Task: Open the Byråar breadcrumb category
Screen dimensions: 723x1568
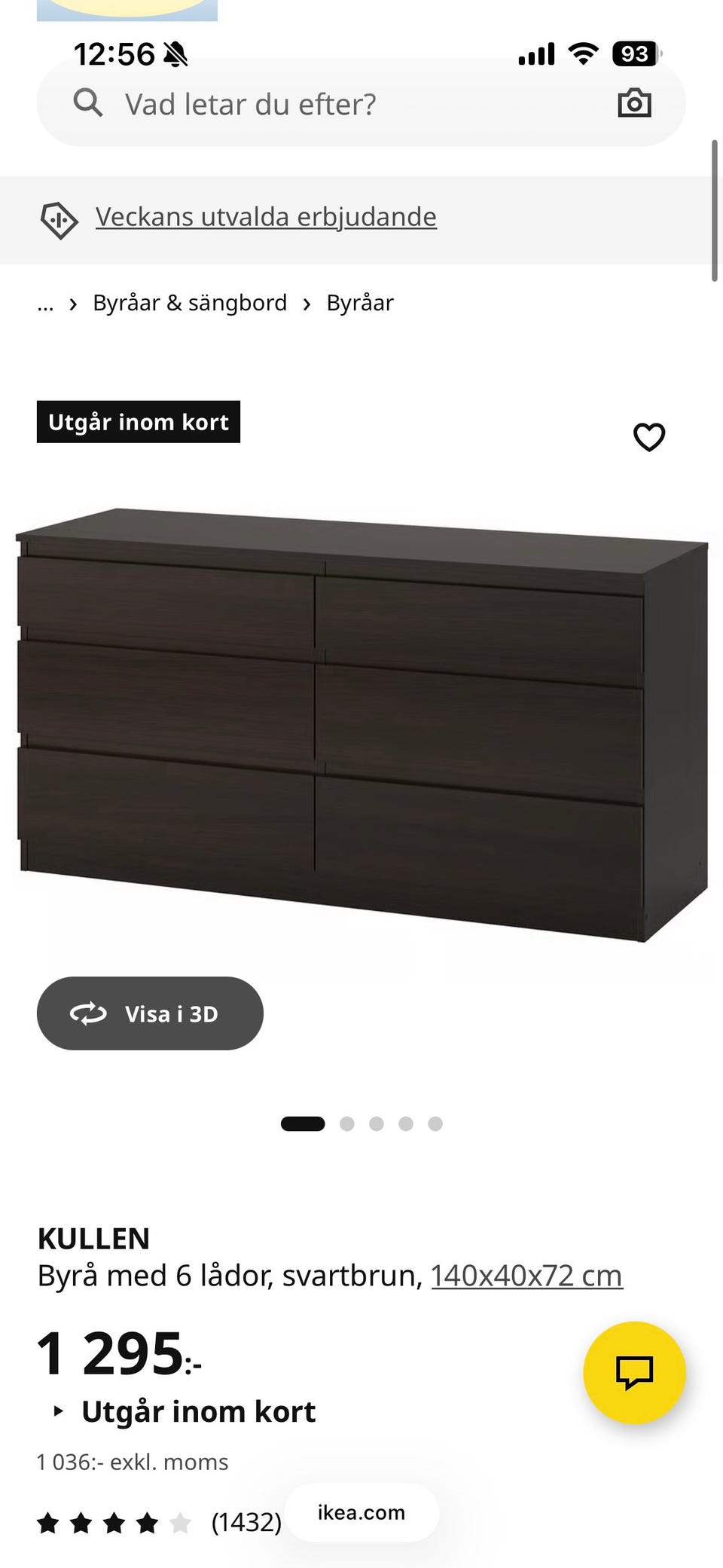Action: pyautogui.click(x=359, y=303)
